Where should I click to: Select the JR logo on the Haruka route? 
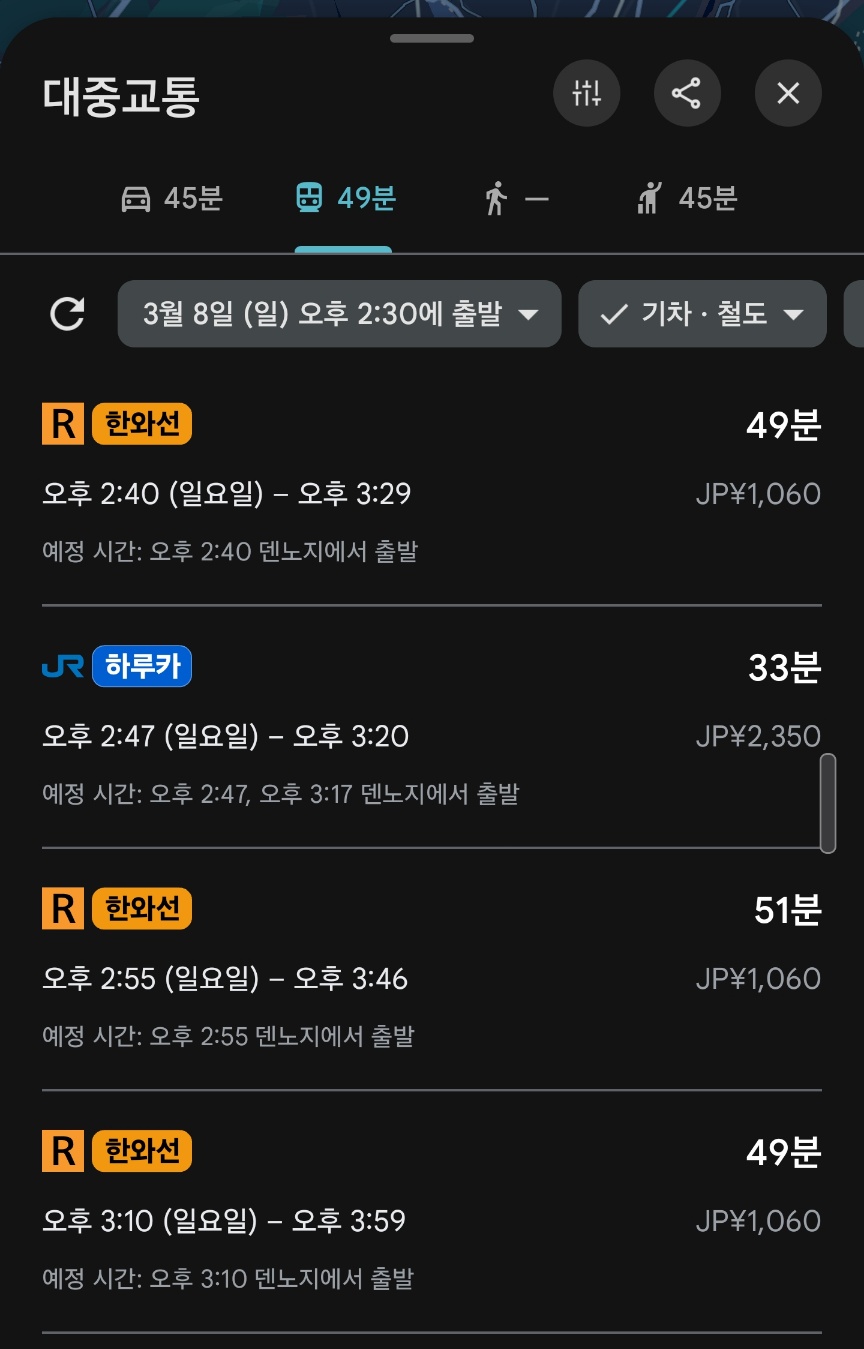[x=64, y=665]
